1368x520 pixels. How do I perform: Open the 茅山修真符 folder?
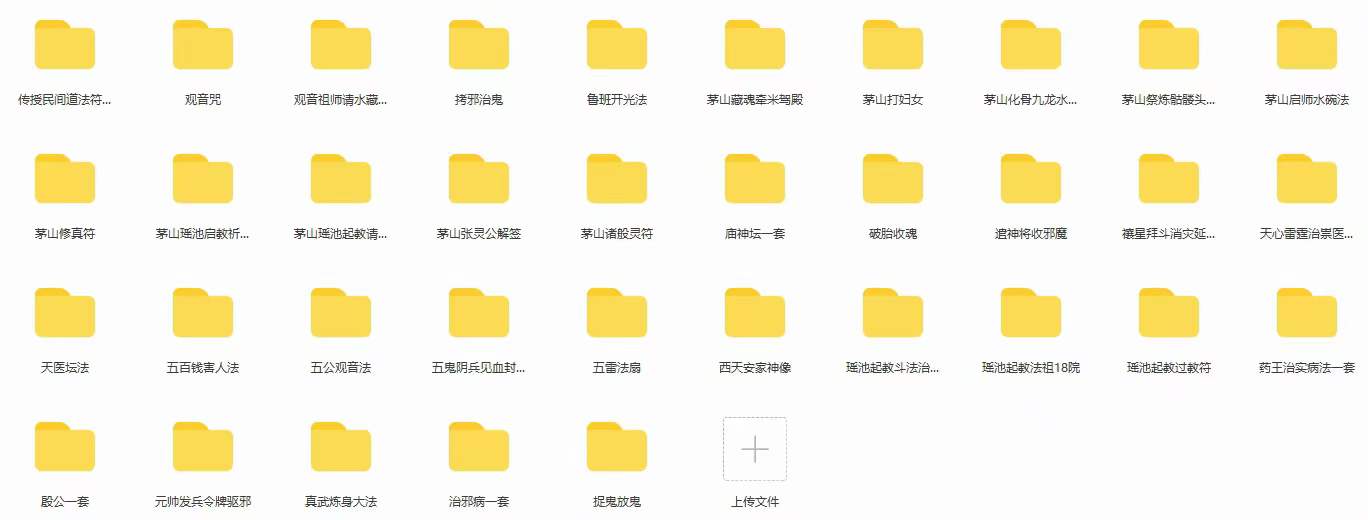point(65,179)
